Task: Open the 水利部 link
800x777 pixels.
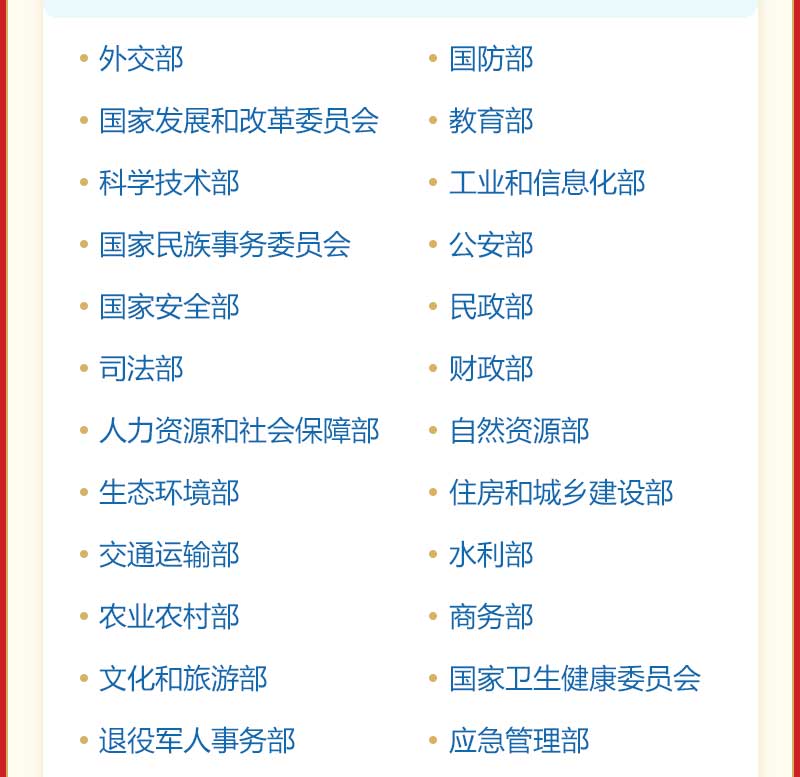Action: [x=491, y=555]
